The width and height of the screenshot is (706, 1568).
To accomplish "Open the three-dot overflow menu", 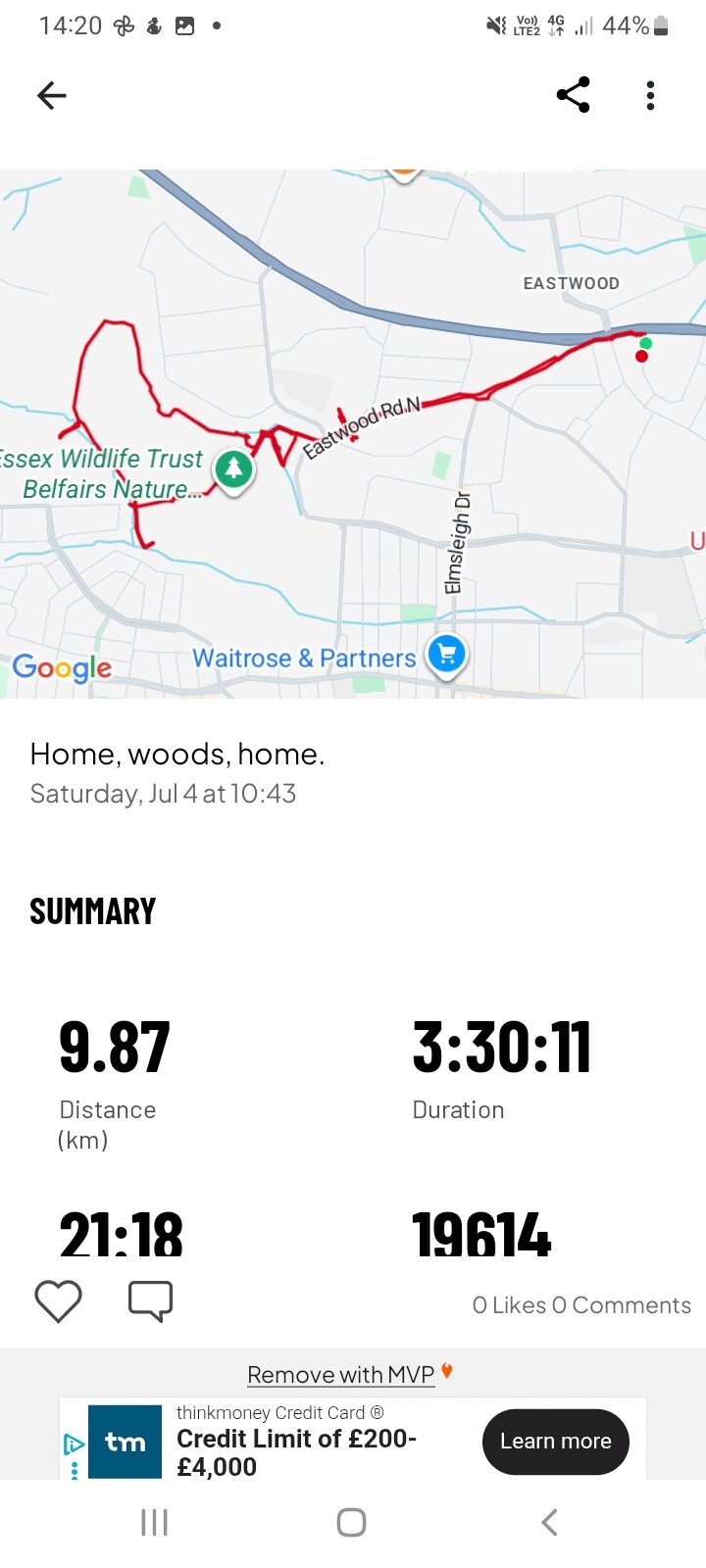I will [650, 95].
